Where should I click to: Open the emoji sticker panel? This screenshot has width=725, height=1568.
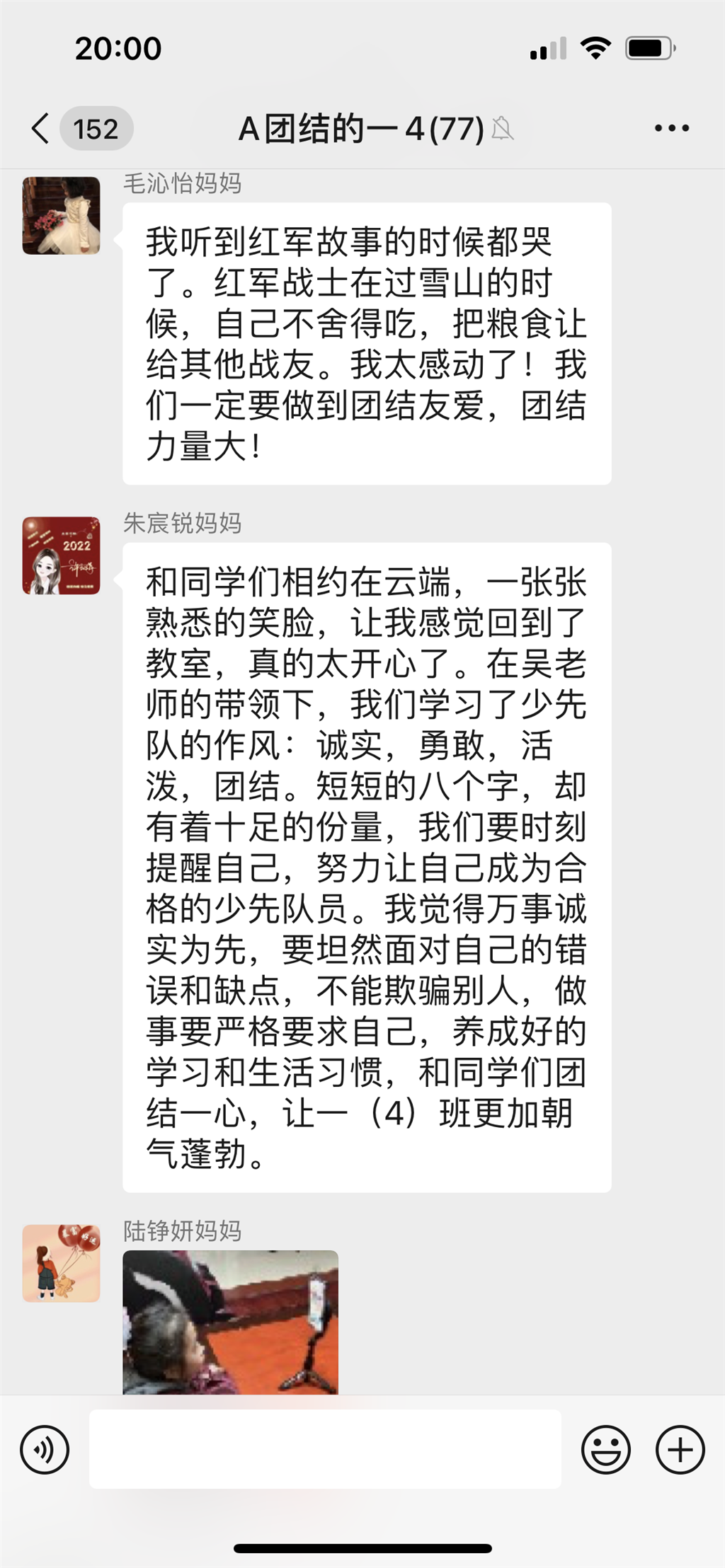[605, 1450]
